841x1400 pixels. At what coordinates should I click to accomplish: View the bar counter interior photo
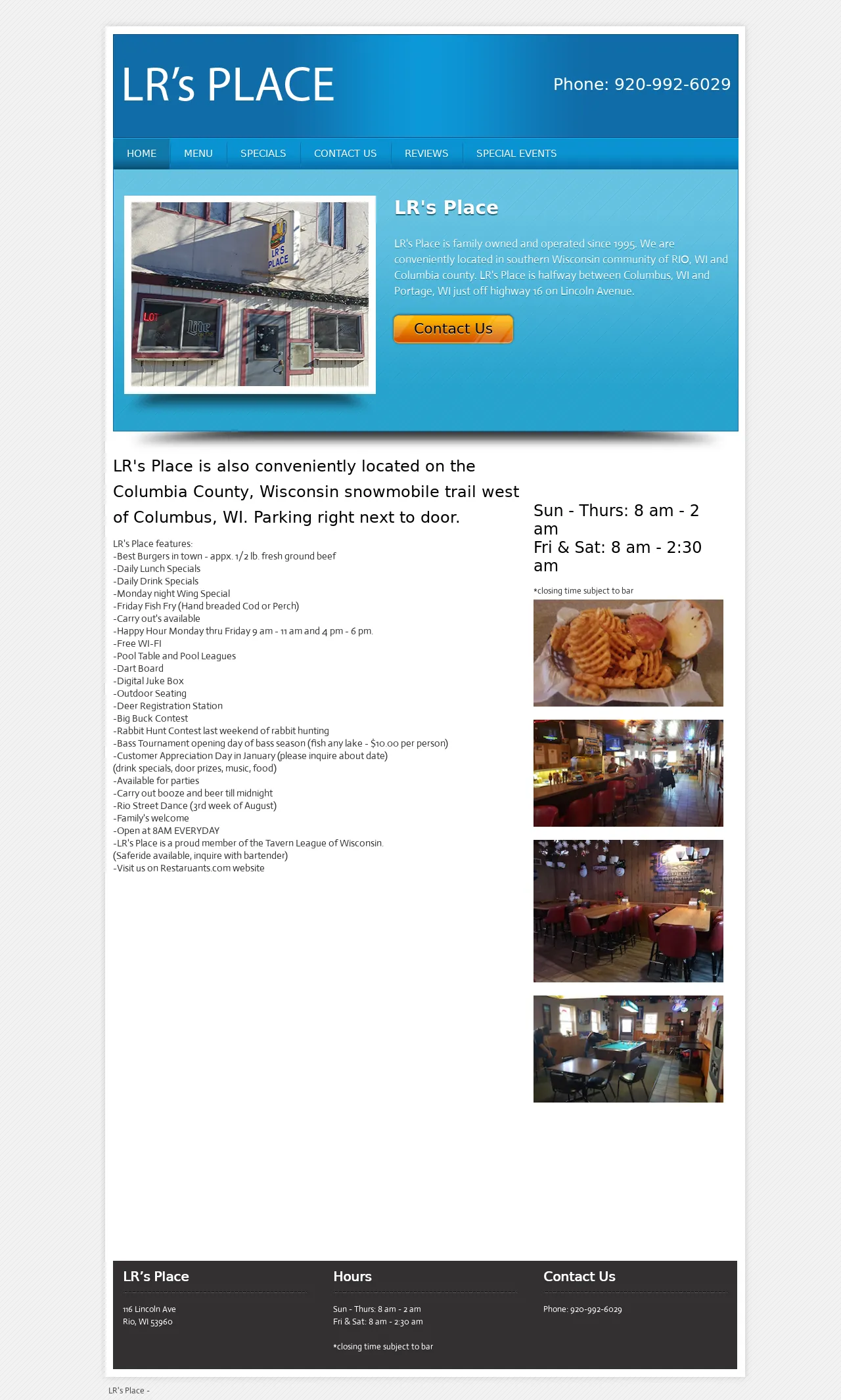coord(628,773)
